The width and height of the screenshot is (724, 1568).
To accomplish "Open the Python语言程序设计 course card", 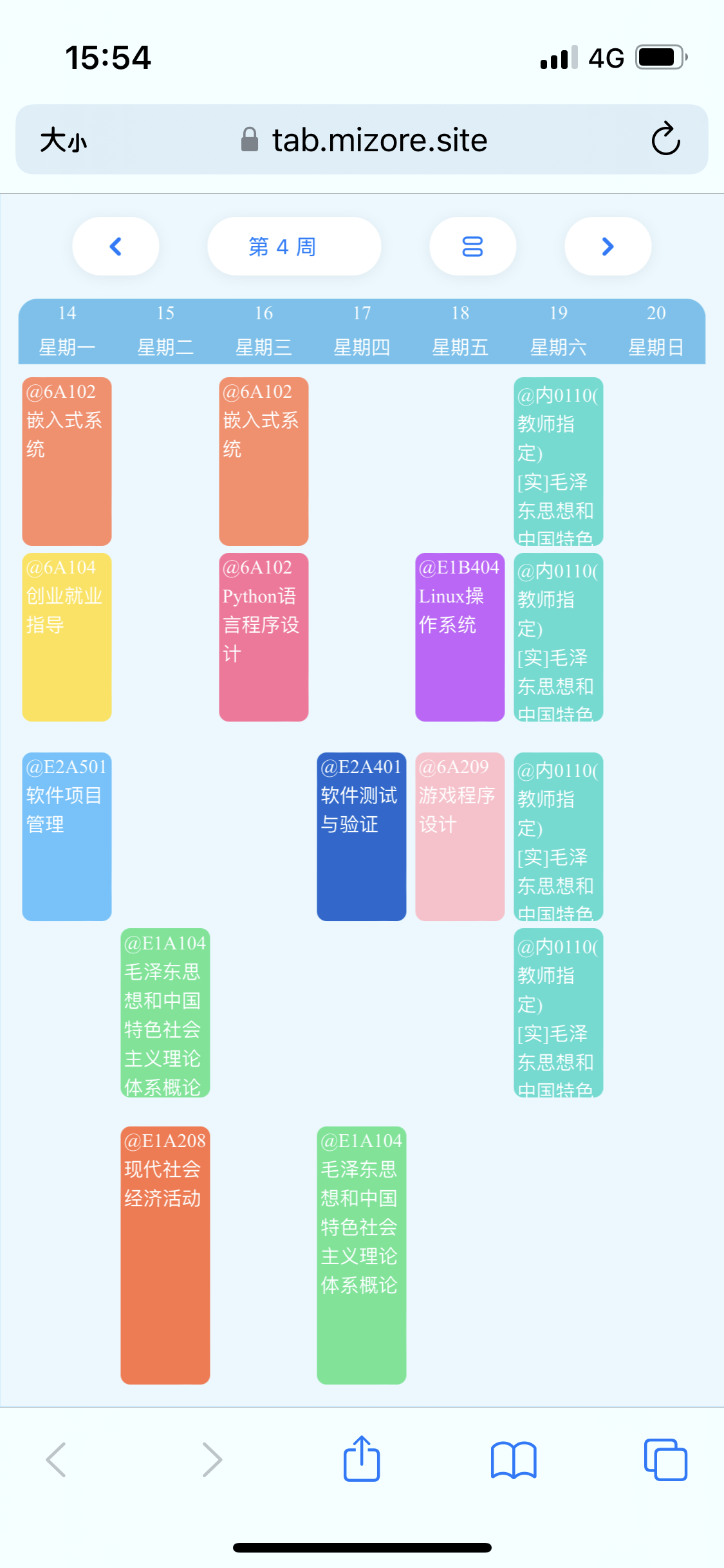I will [x=264, y=637].
